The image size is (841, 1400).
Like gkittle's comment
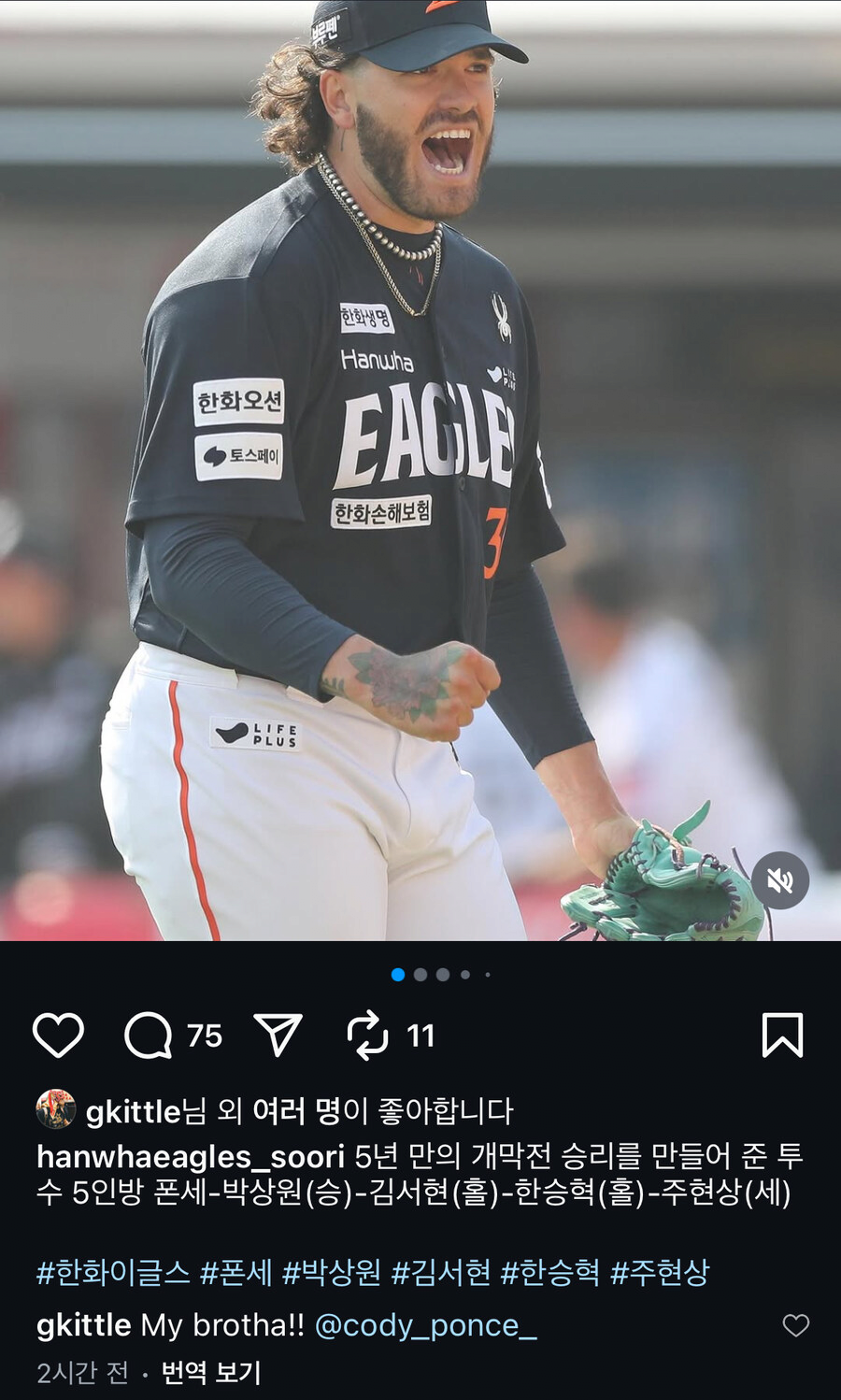[x=795, y=1325]
